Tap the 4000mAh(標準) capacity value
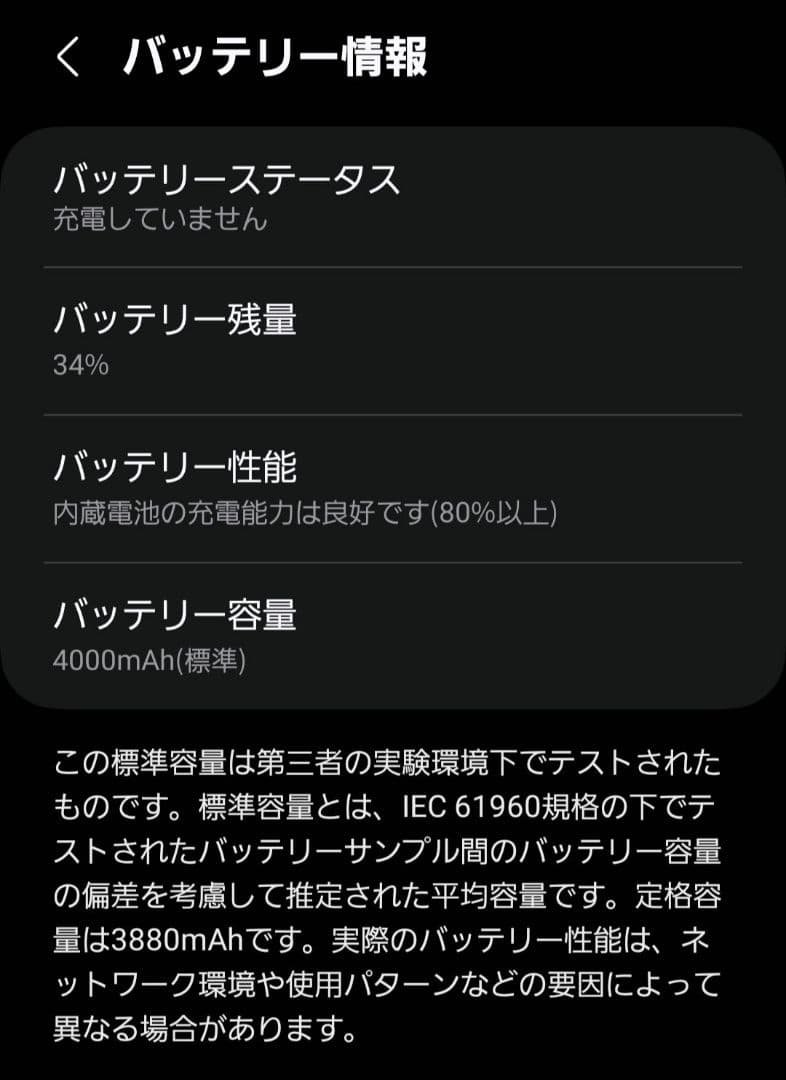 (x=150, y=659)
